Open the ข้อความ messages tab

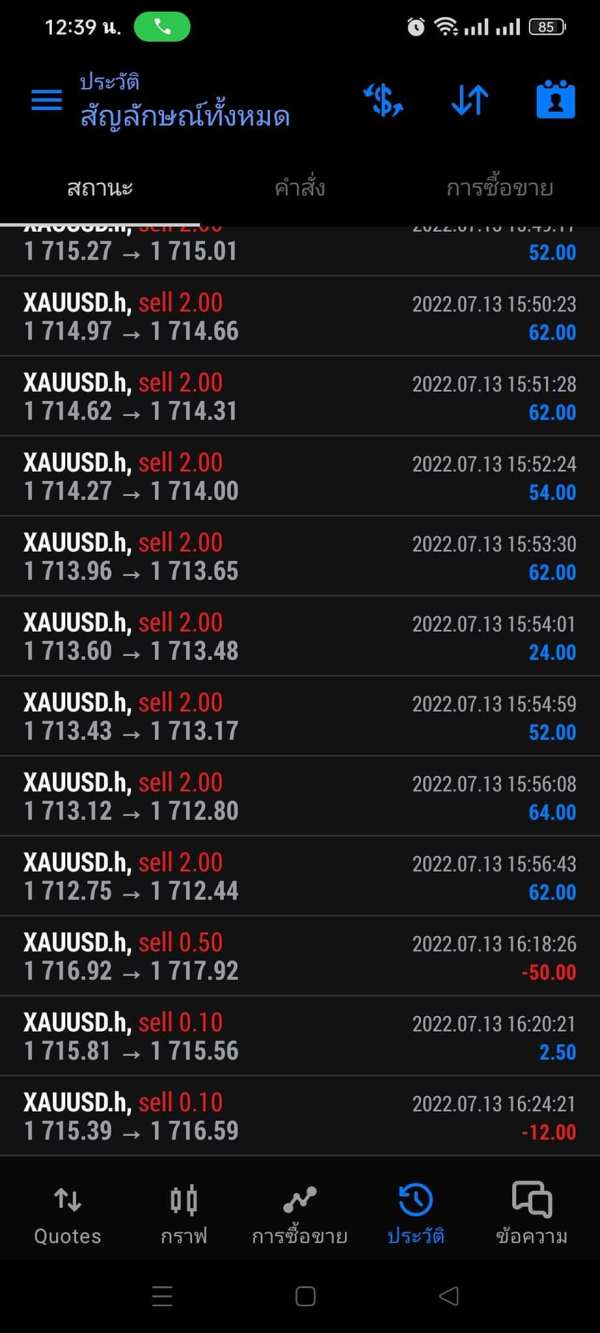point(532,1215)
